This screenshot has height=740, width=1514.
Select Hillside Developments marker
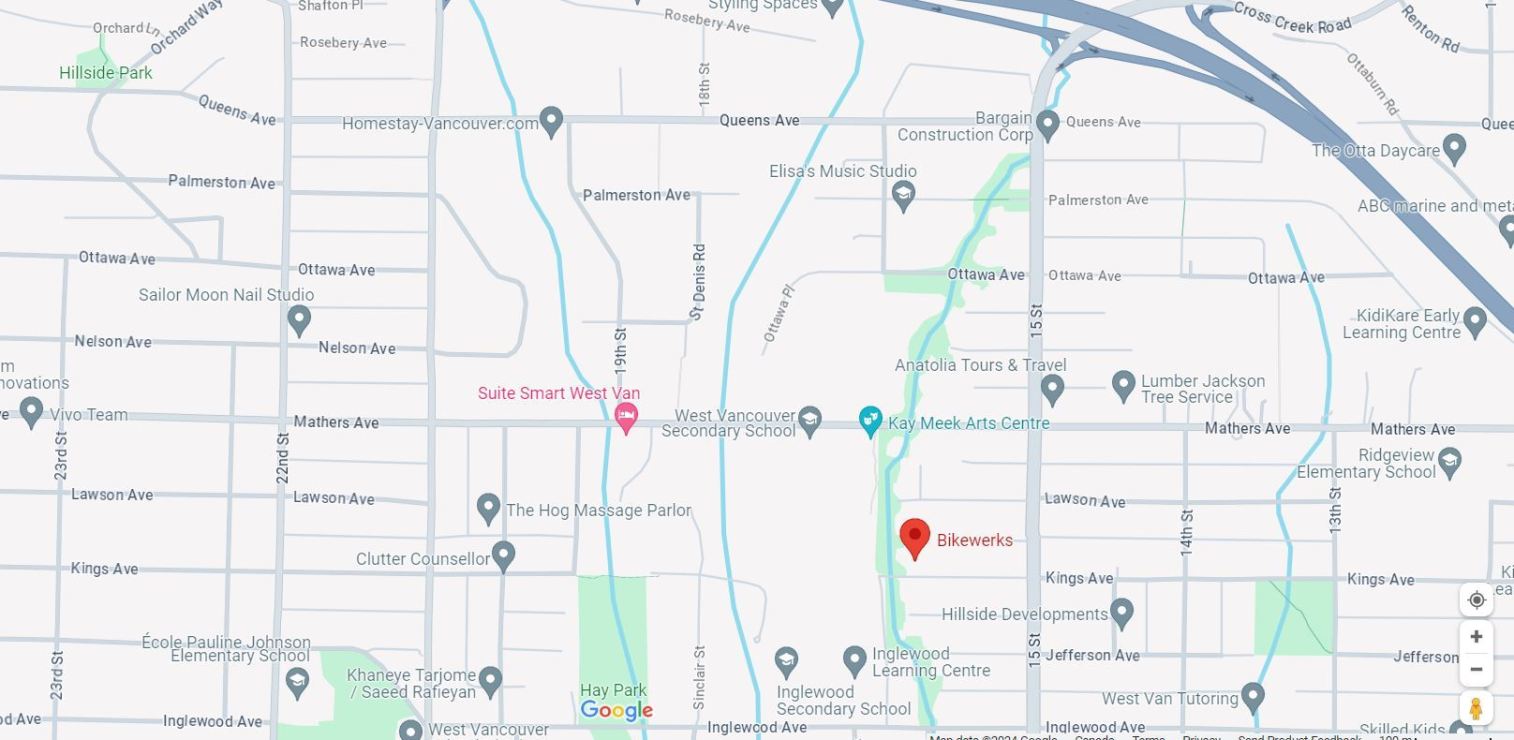[x=1122, y=612]
